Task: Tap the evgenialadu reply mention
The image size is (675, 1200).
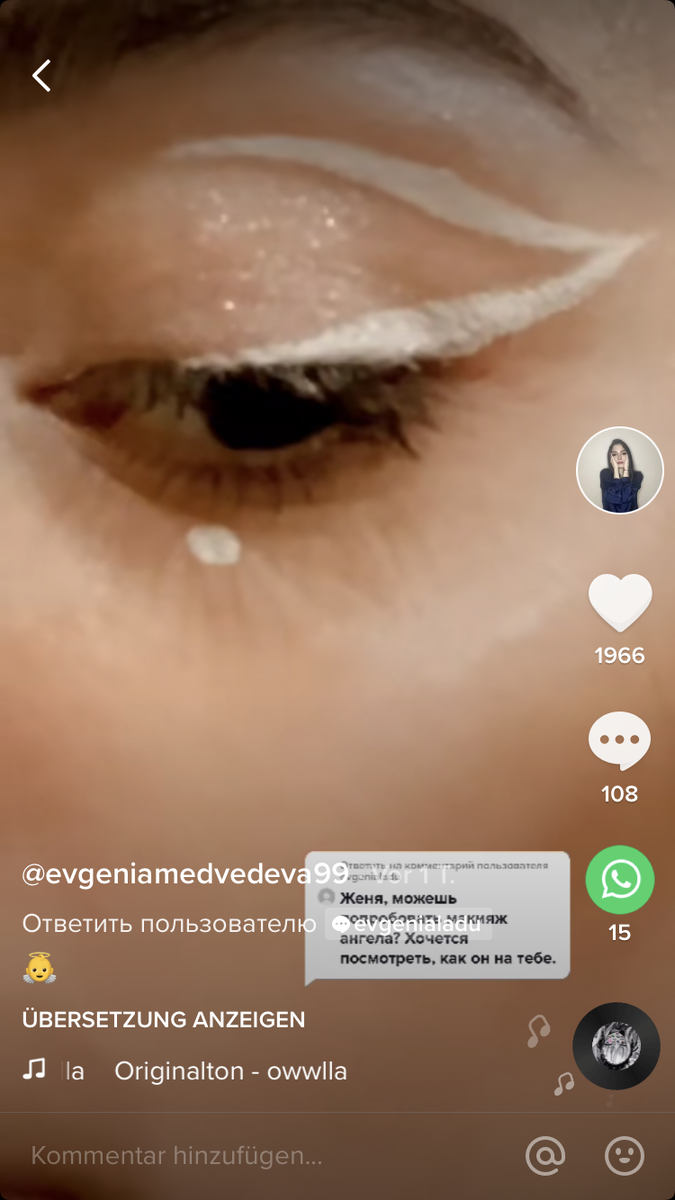Action: [x=408, y=924]
